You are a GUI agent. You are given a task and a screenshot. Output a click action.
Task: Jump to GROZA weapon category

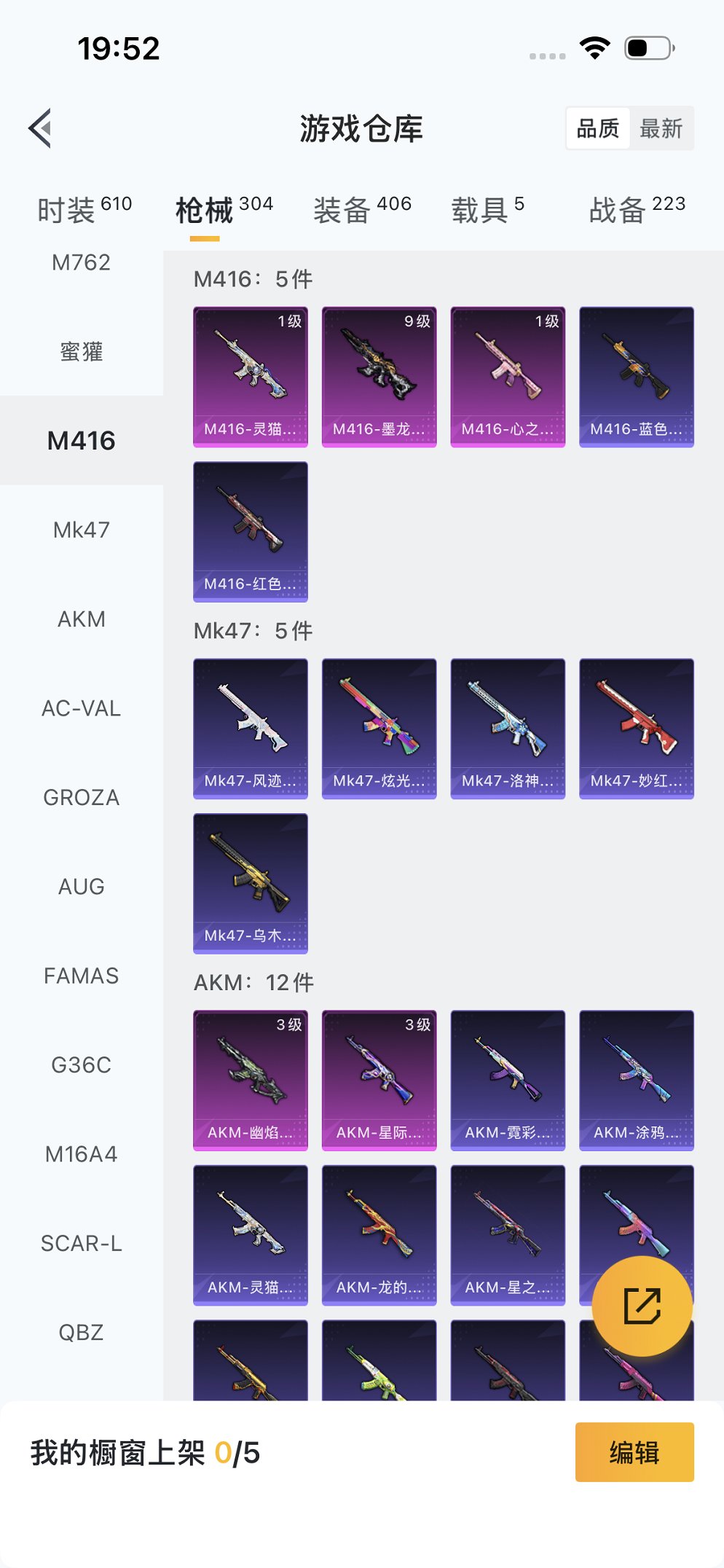pos(81,797)
